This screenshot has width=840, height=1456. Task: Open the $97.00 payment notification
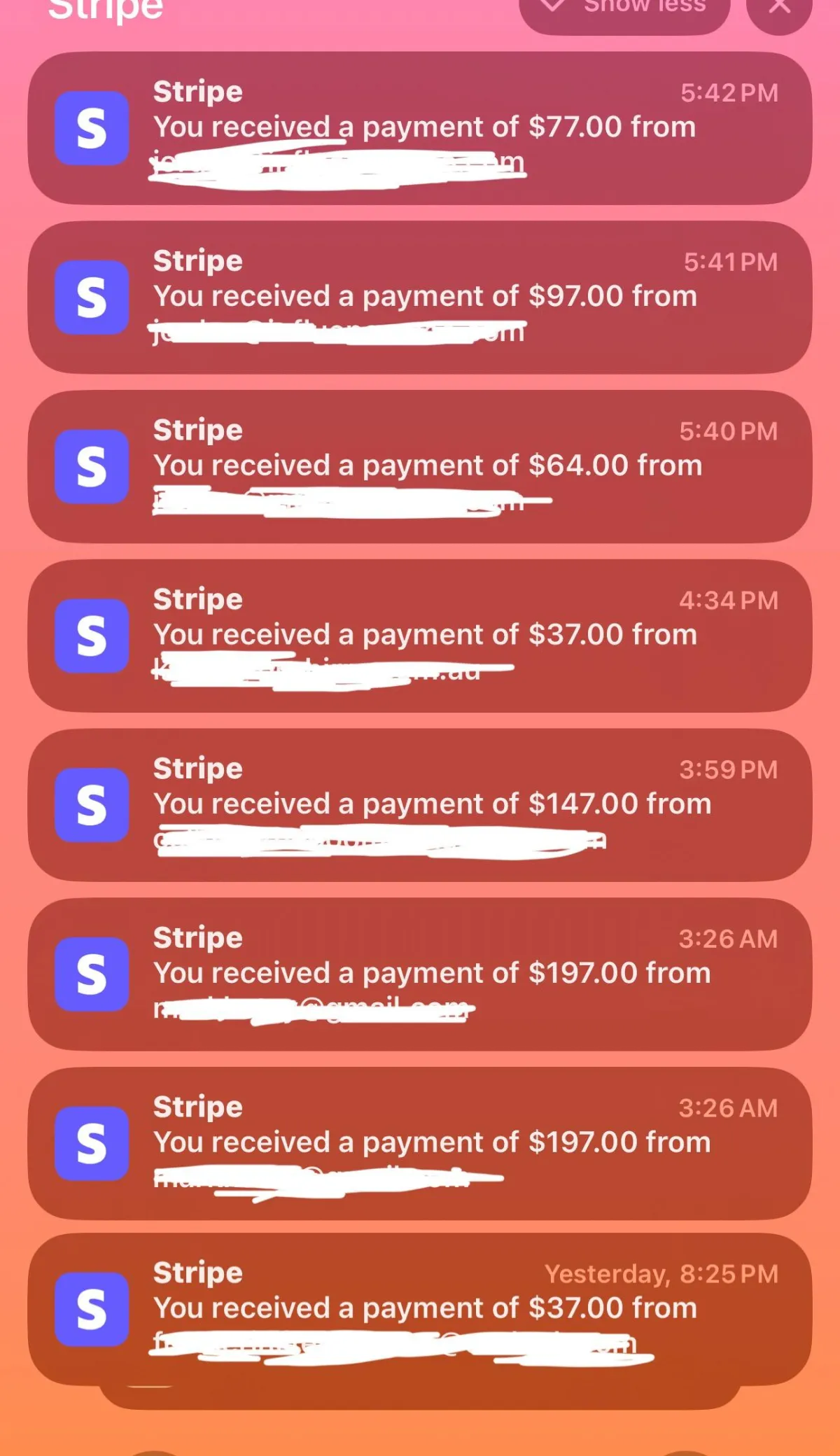420,297
